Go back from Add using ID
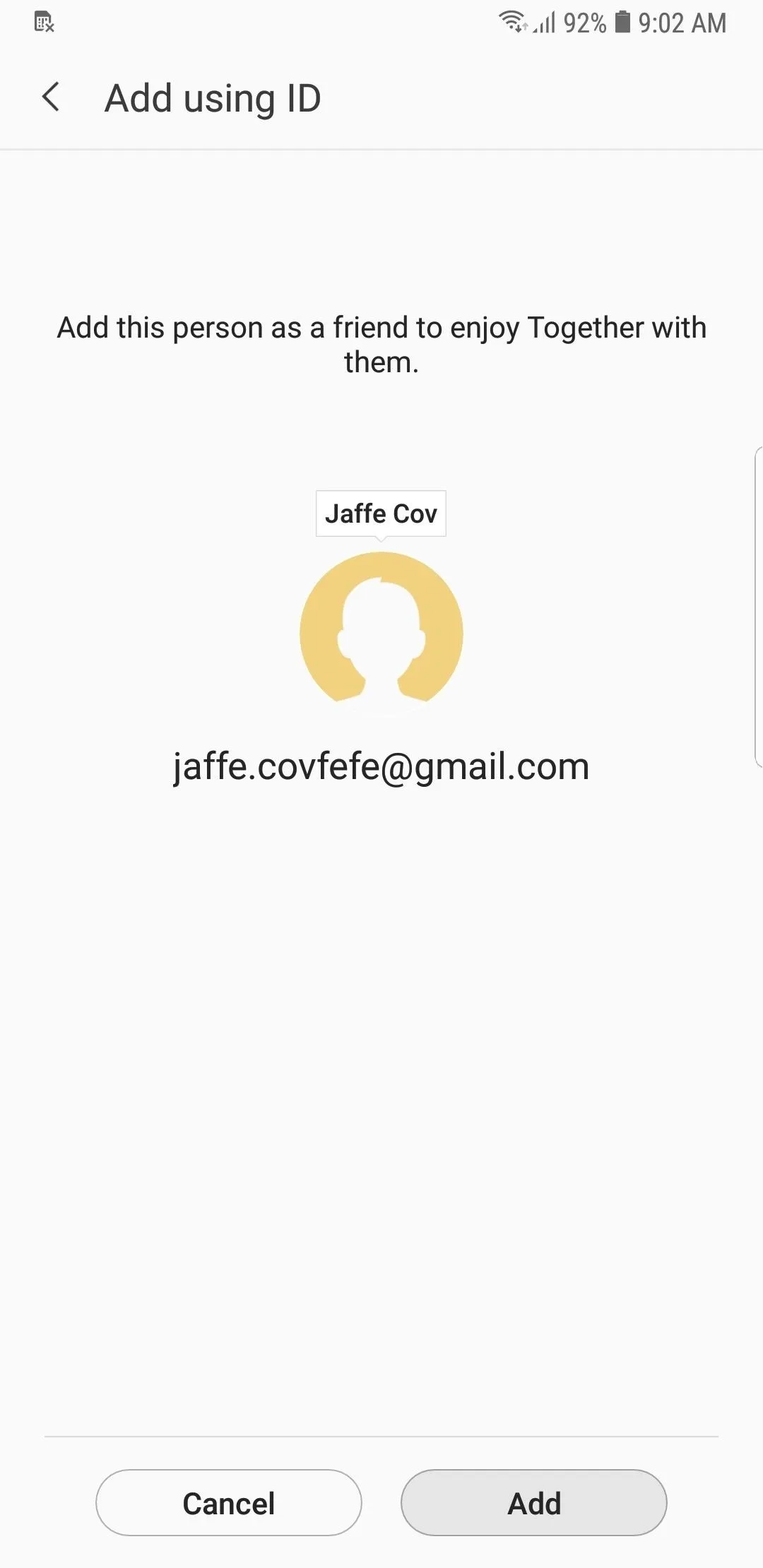Viewport: 763px width, 1568px height. pos(51,97)
